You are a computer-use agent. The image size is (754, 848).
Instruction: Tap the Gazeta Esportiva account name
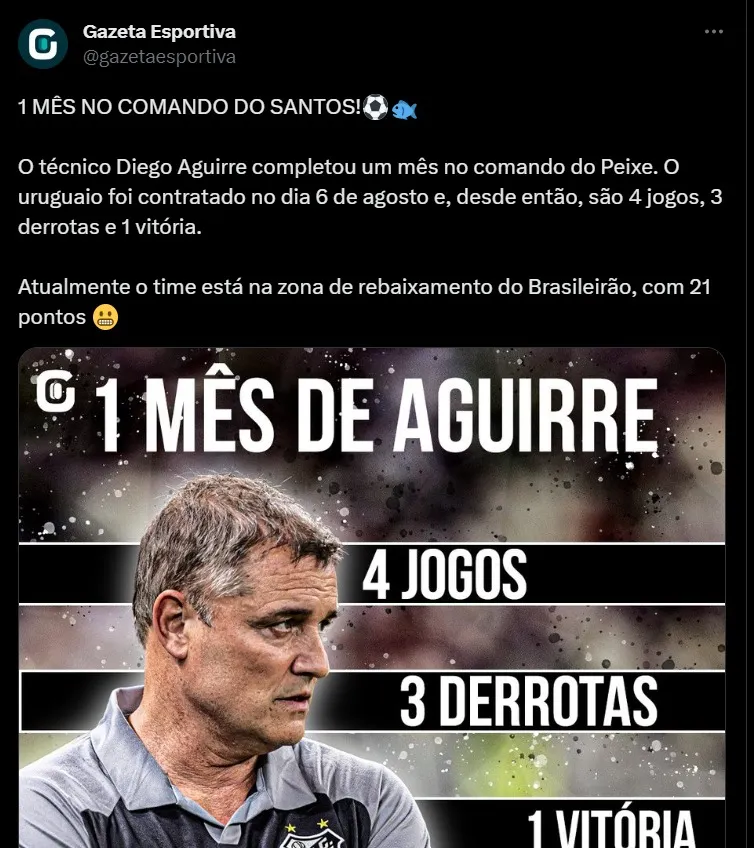159,32
